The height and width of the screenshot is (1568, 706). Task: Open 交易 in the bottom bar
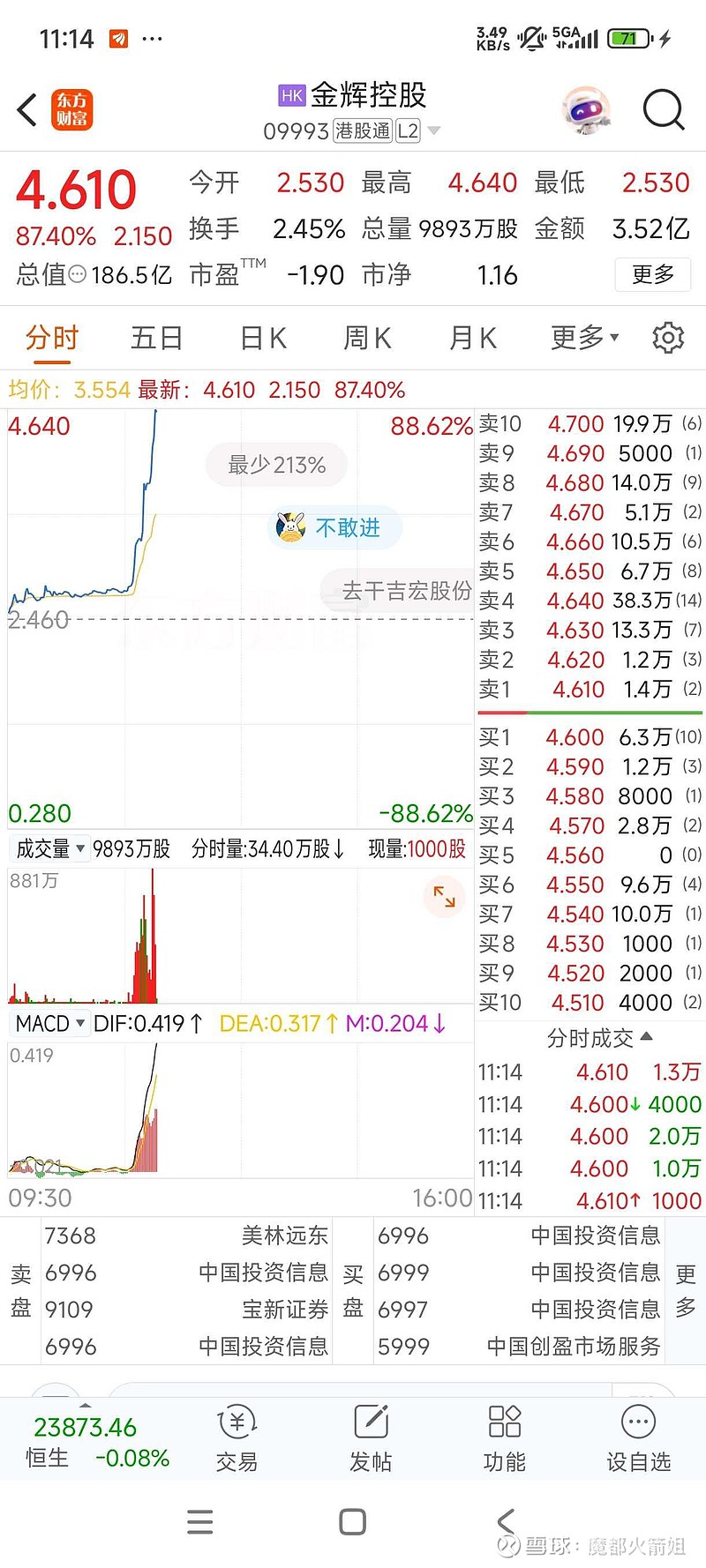click(x=237, y=1439)
